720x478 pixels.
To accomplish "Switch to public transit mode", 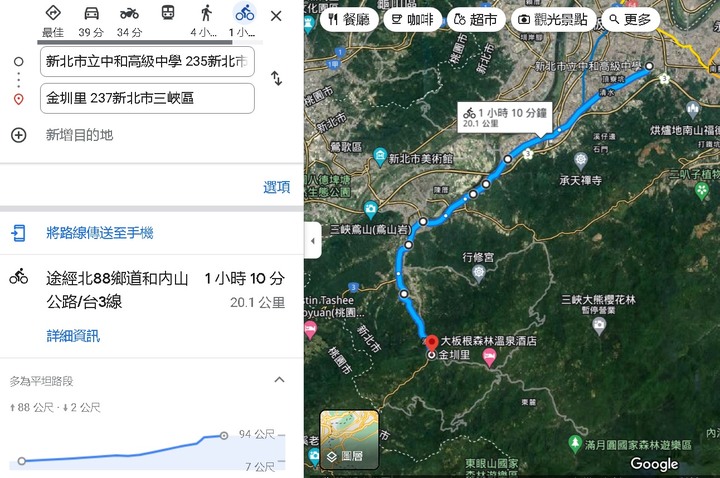I will (x=167, y=14).
